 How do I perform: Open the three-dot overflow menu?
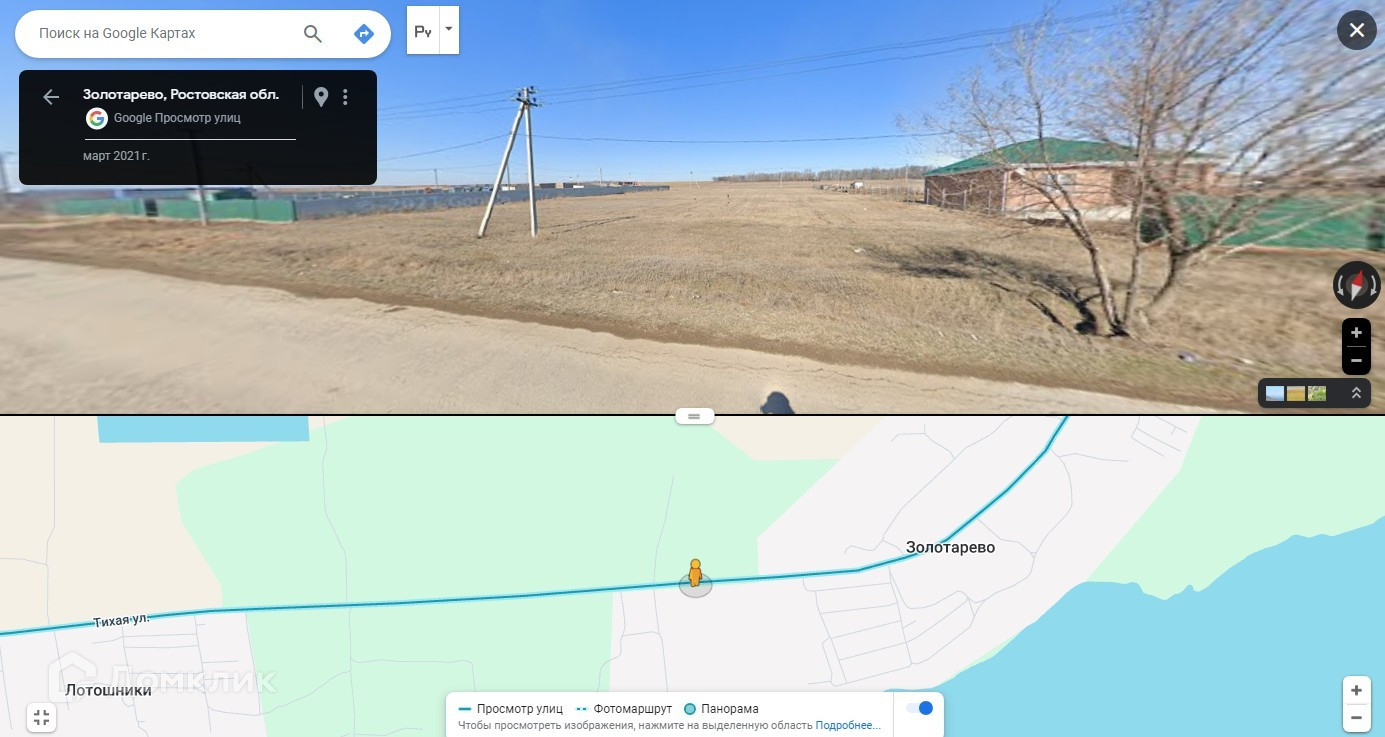click(x=345, y=97)
